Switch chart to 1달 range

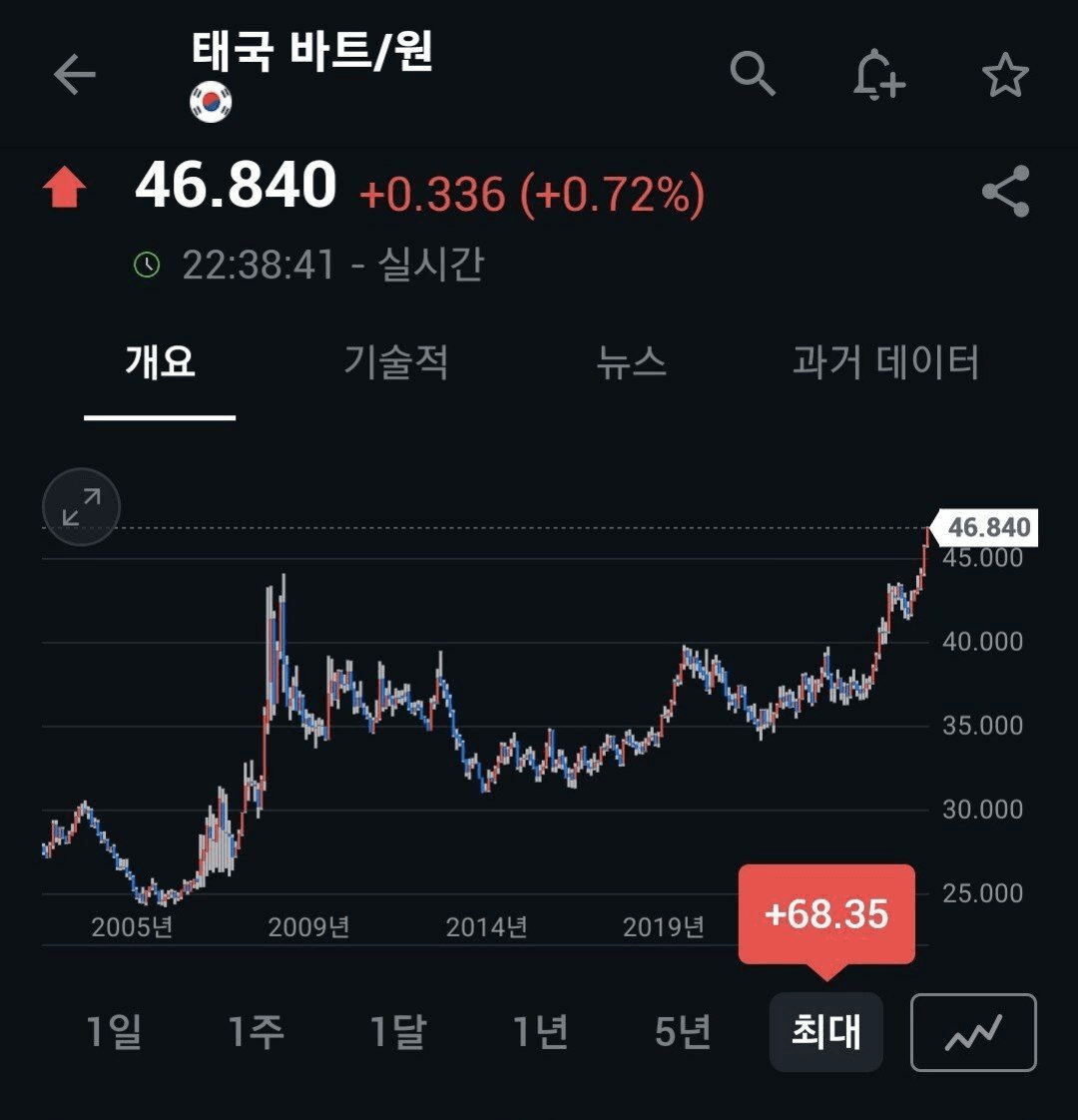[398, 1031]
